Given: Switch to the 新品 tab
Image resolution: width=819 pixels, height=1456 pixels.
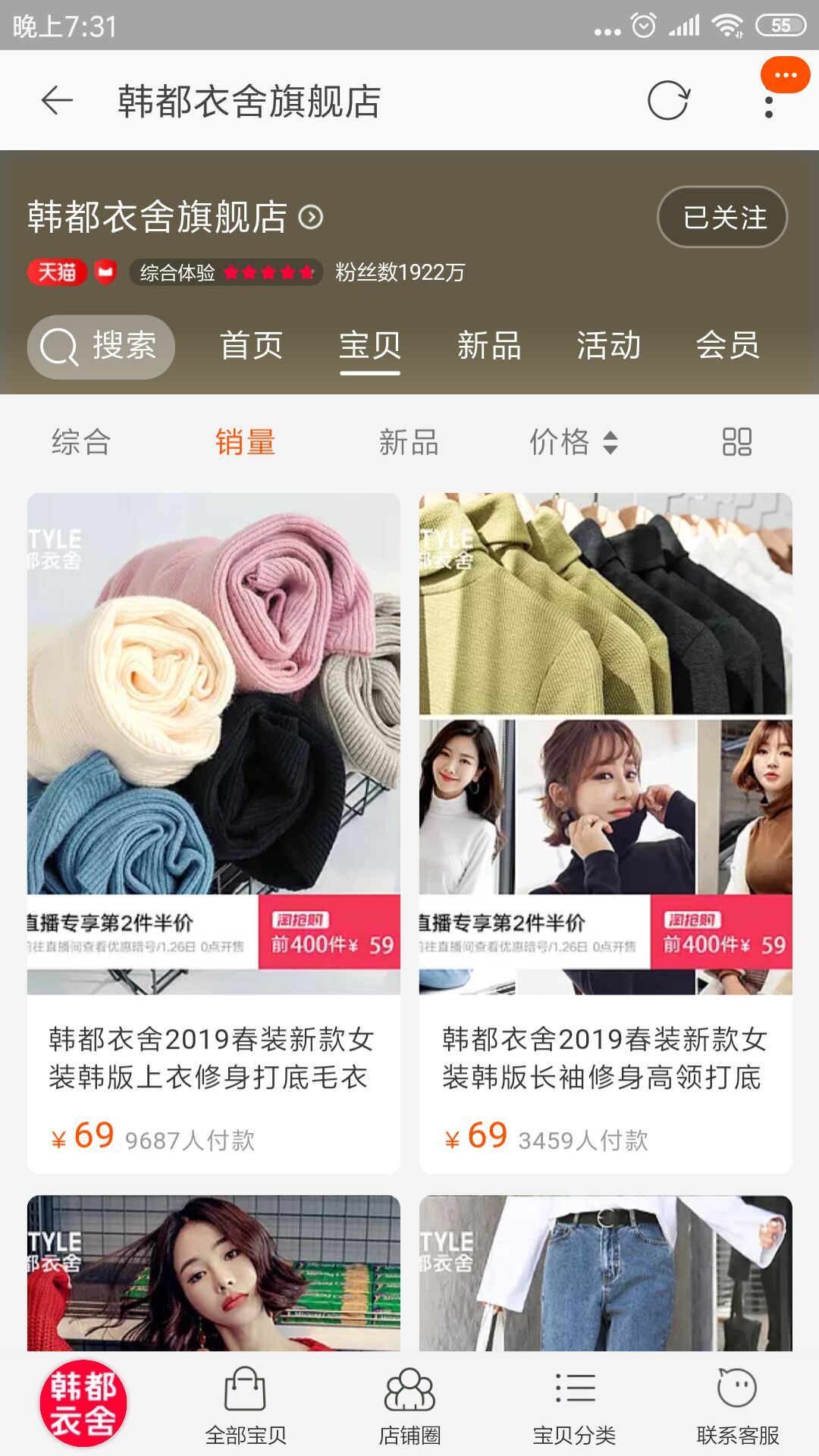Looking at the screenshot, I should pyautogui.click(x=488, y=347).
